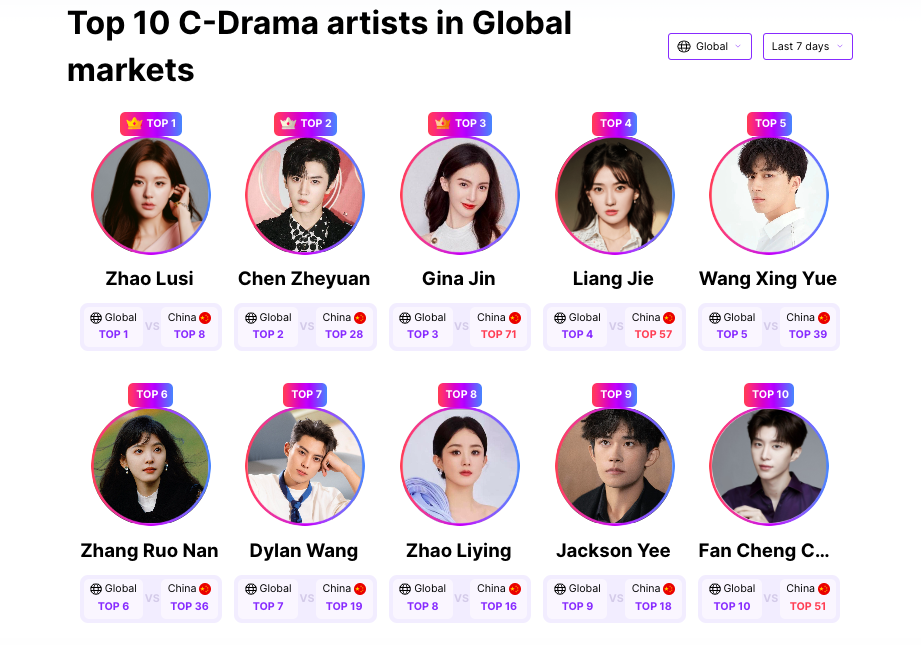View Jackson Yee's artist profile
921x645 pixels.
pyautogui.click(x=613, y=468)
